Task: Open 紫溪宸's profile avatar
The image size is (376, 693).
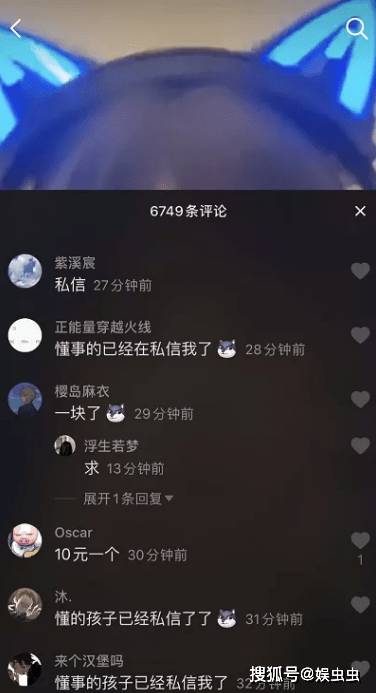Action: 25,271
